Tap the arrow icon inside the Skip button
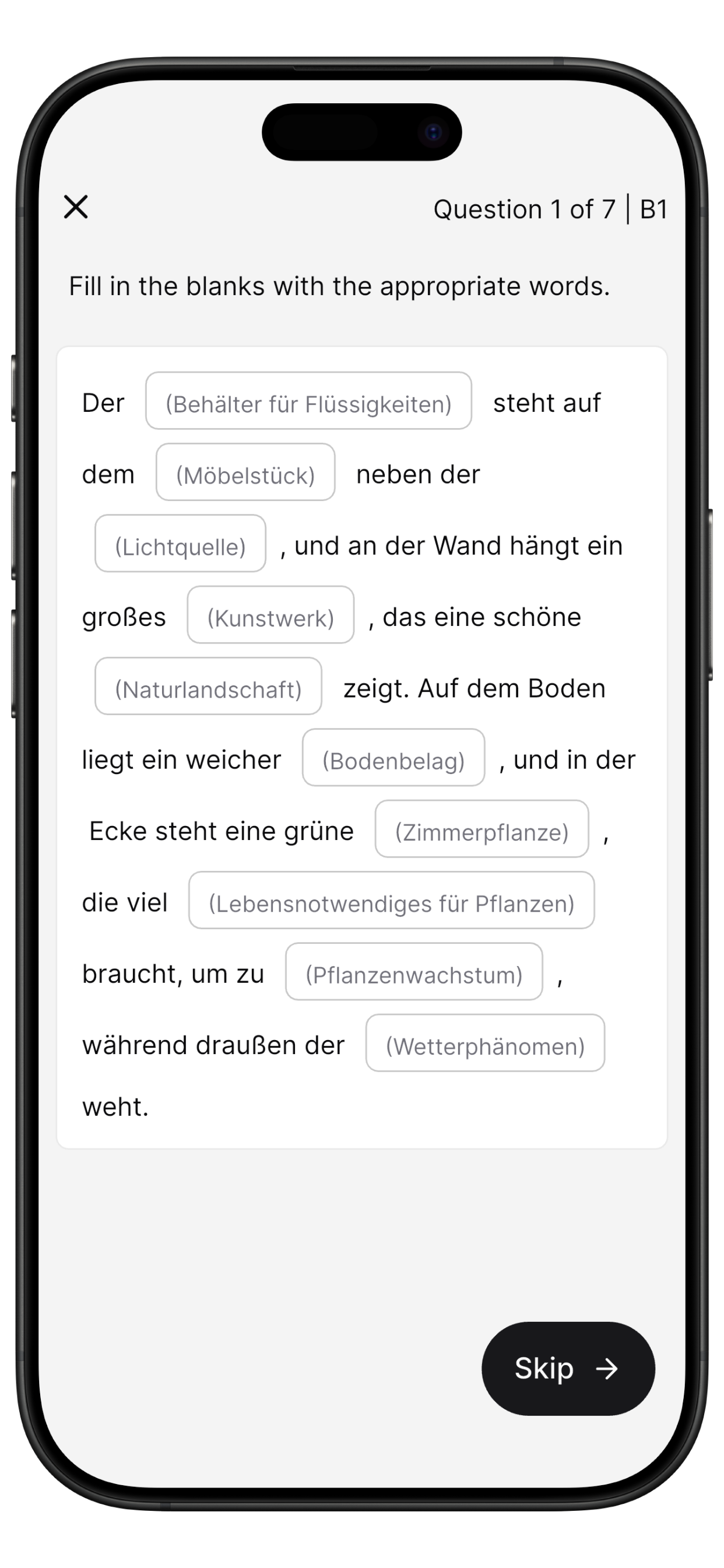This screenshot has height=1568, width=724. [x=608, y=1368]
